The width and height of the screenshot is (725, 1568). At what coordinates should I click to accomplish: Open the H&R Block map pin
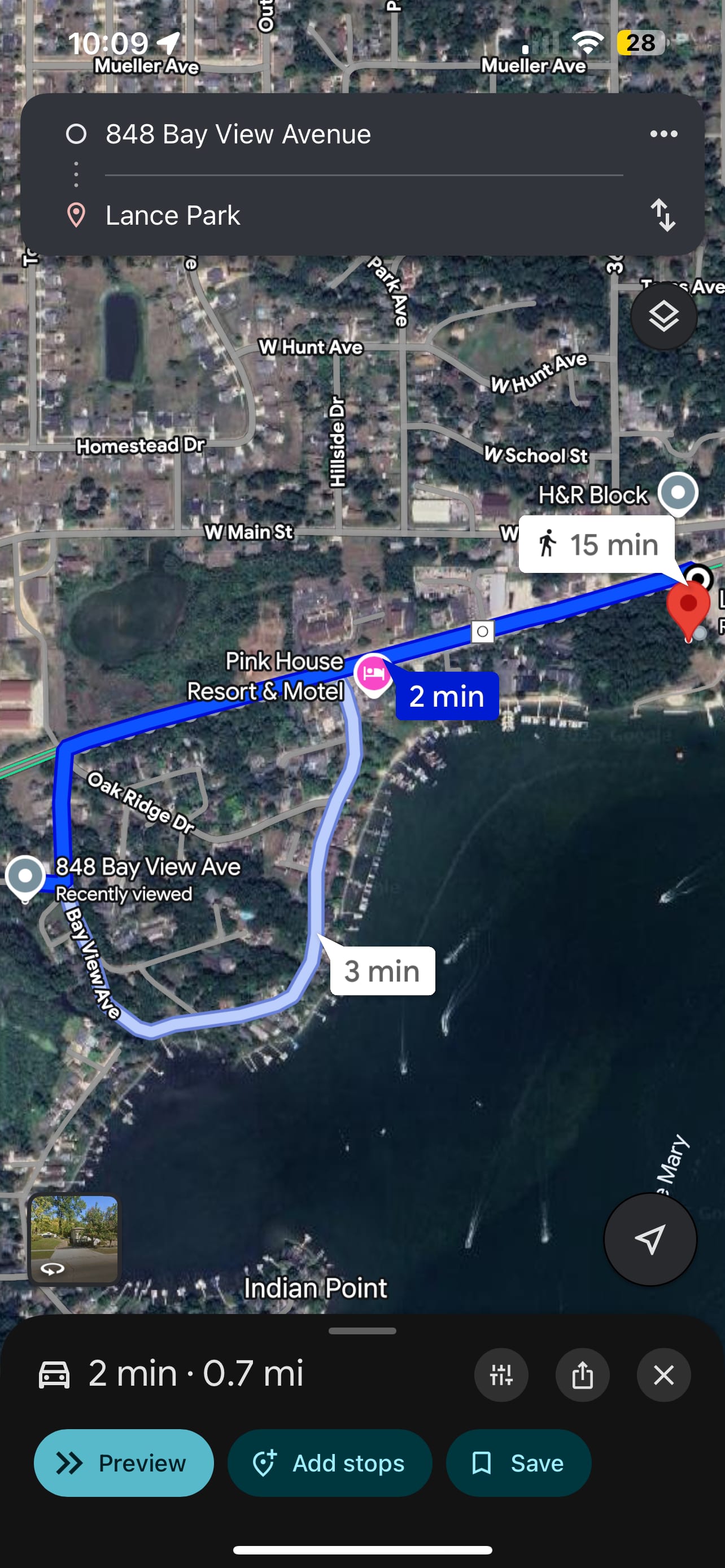click(678, 492)
